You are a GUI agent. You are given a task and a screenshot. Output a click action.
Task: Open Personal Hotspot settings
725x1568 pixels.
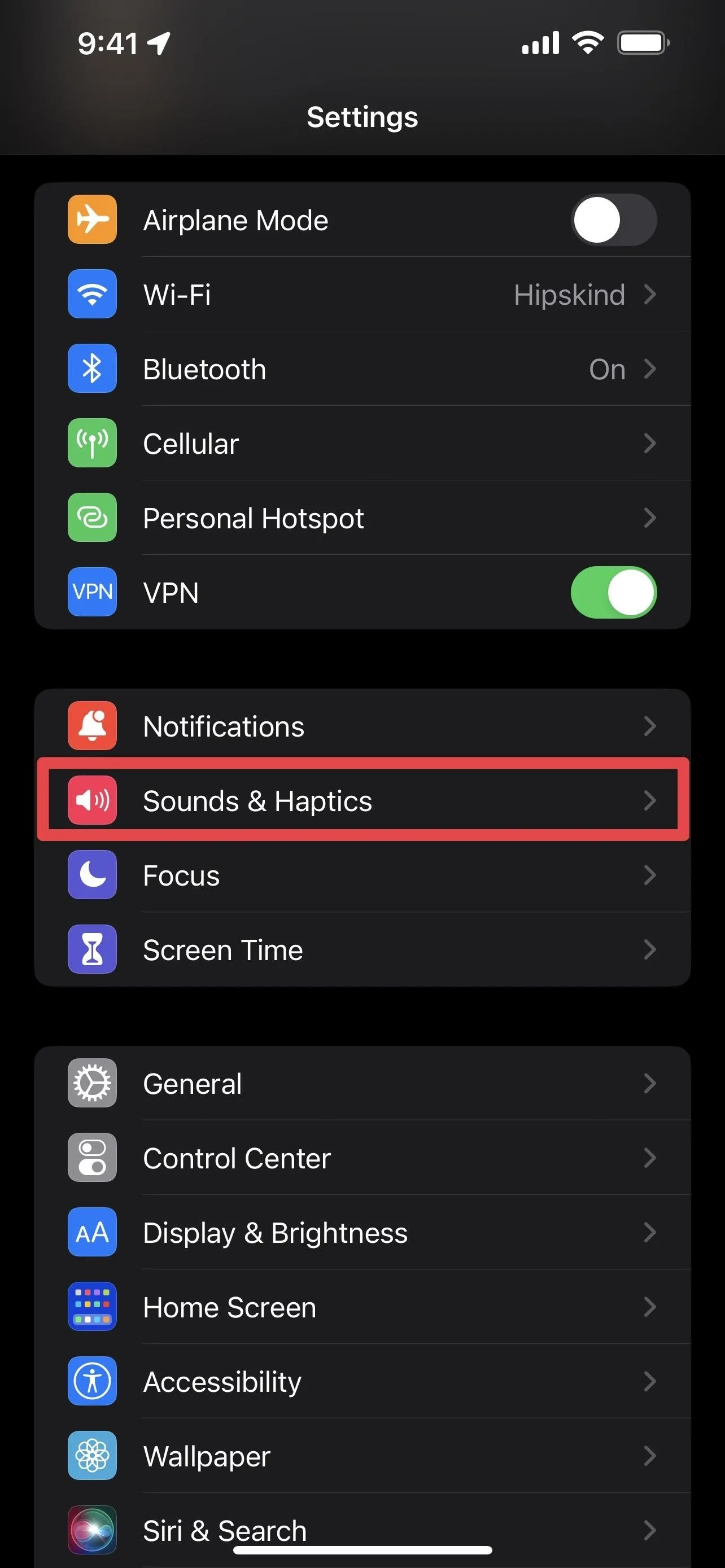pos(362,518)
